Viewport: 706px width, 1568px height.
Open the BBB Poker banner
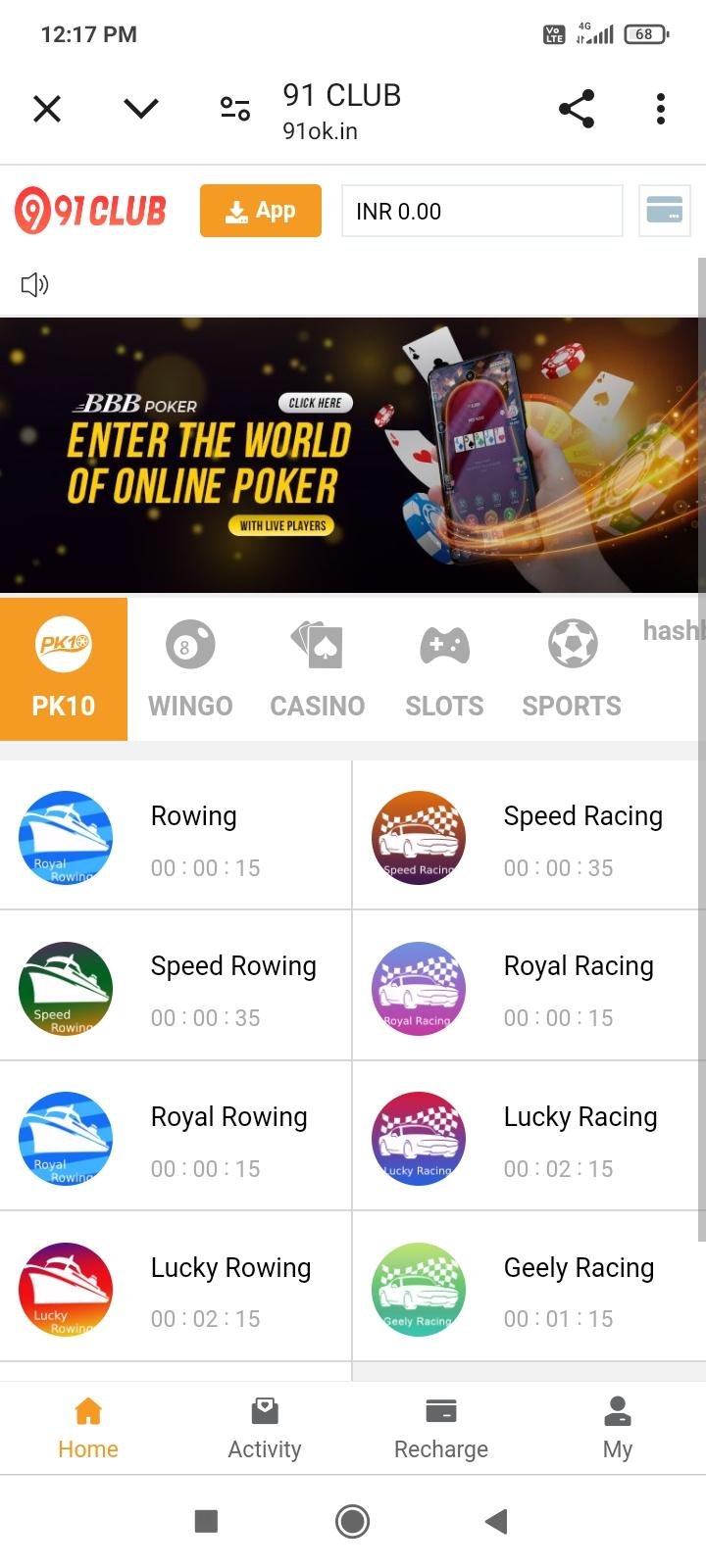click(353, 455)
